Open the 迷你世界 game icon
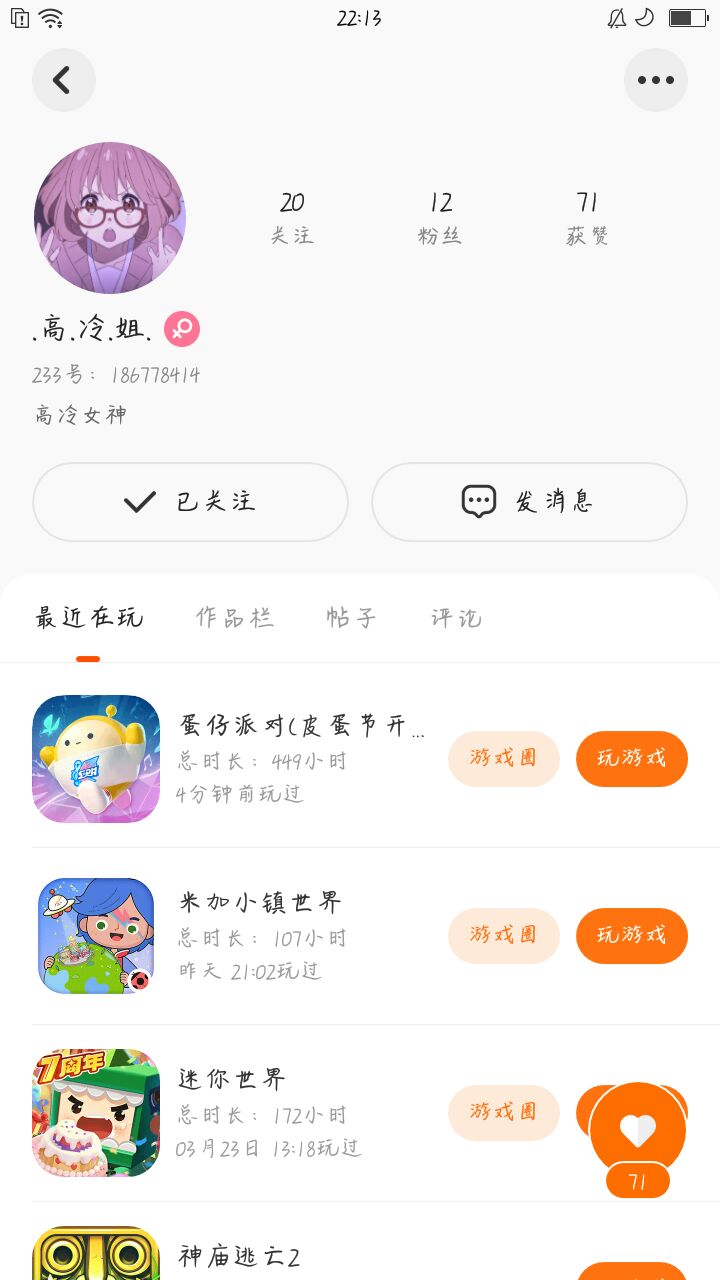 click(x=96, y=1113)
